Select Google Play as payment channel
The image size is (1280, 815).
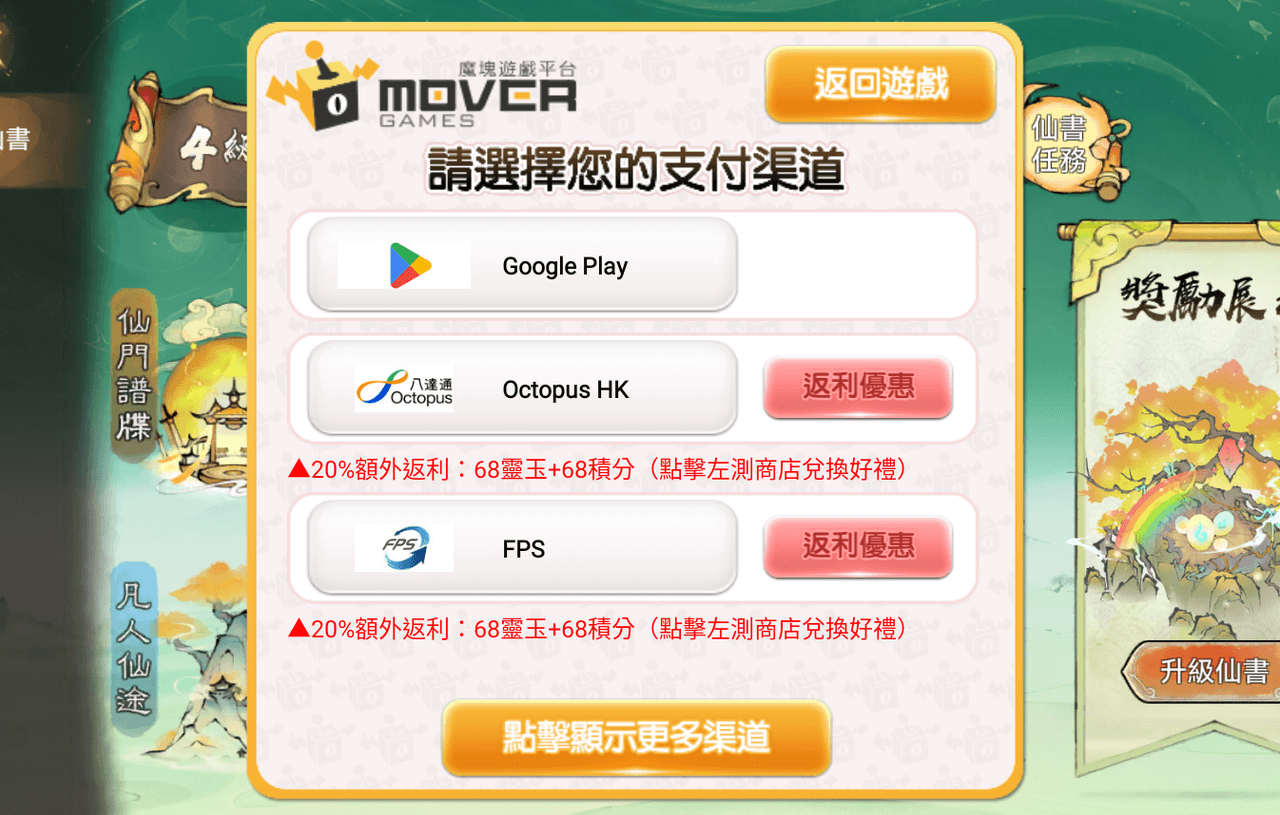(x=522, y=266)
